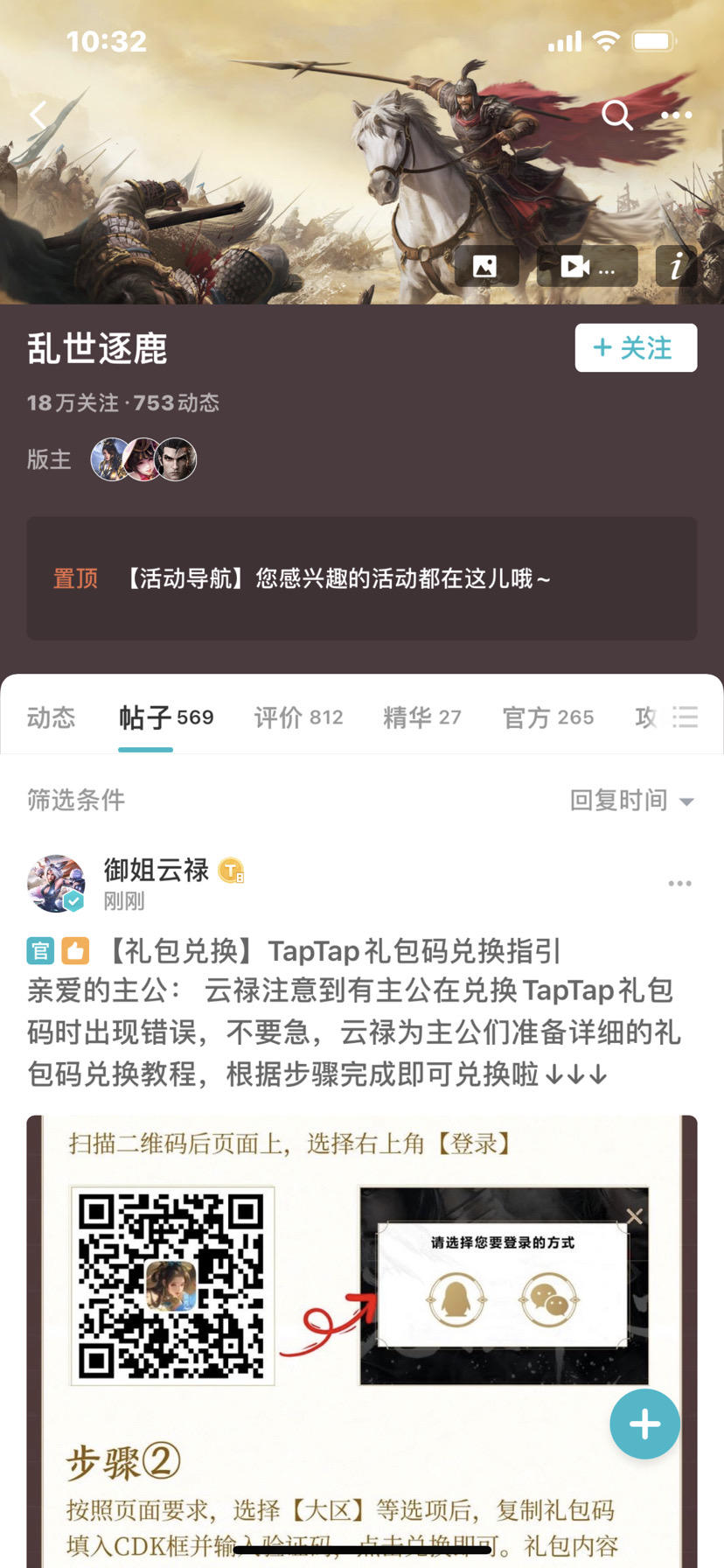Tap the floating plus button to create a post
Image resolution: width=724 pixels, height=1568 pixels.
(644, 1424)
